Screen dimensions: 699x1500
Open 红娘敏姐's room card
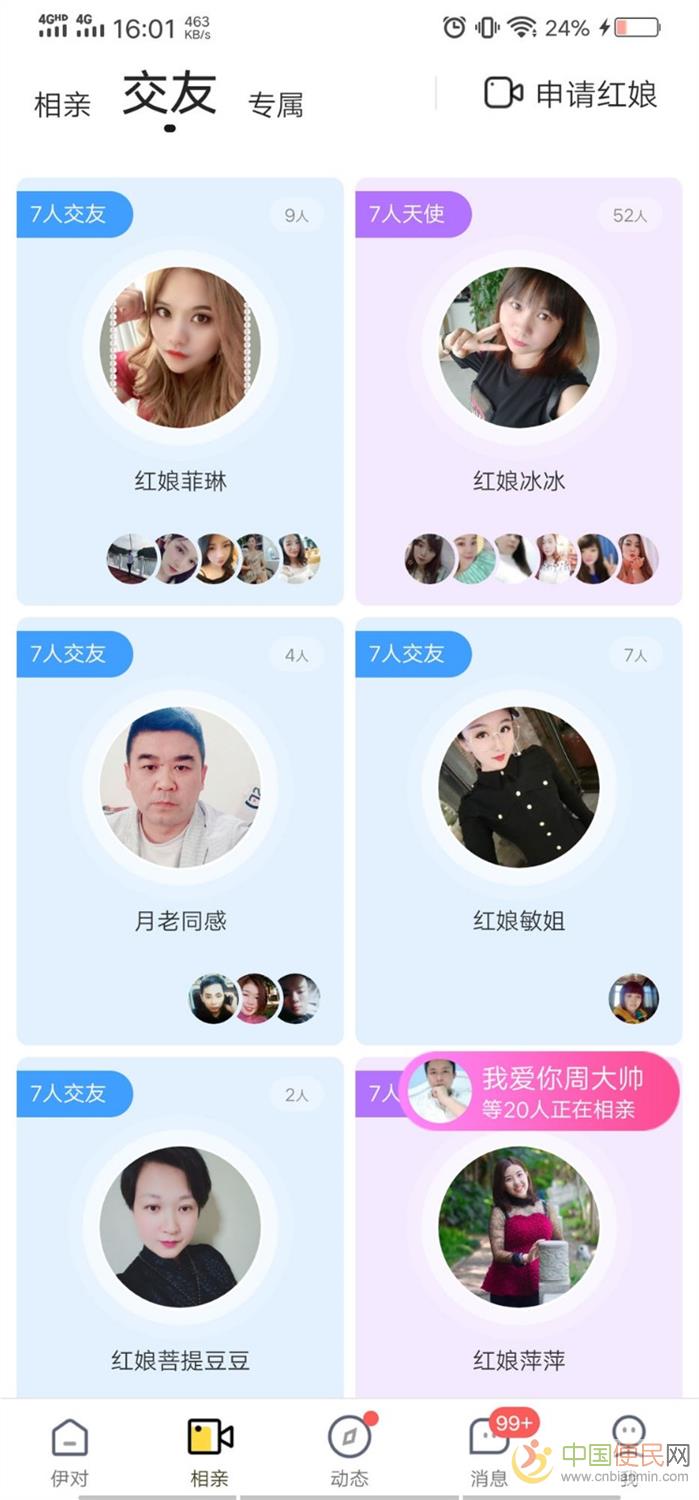click(518, 830)
